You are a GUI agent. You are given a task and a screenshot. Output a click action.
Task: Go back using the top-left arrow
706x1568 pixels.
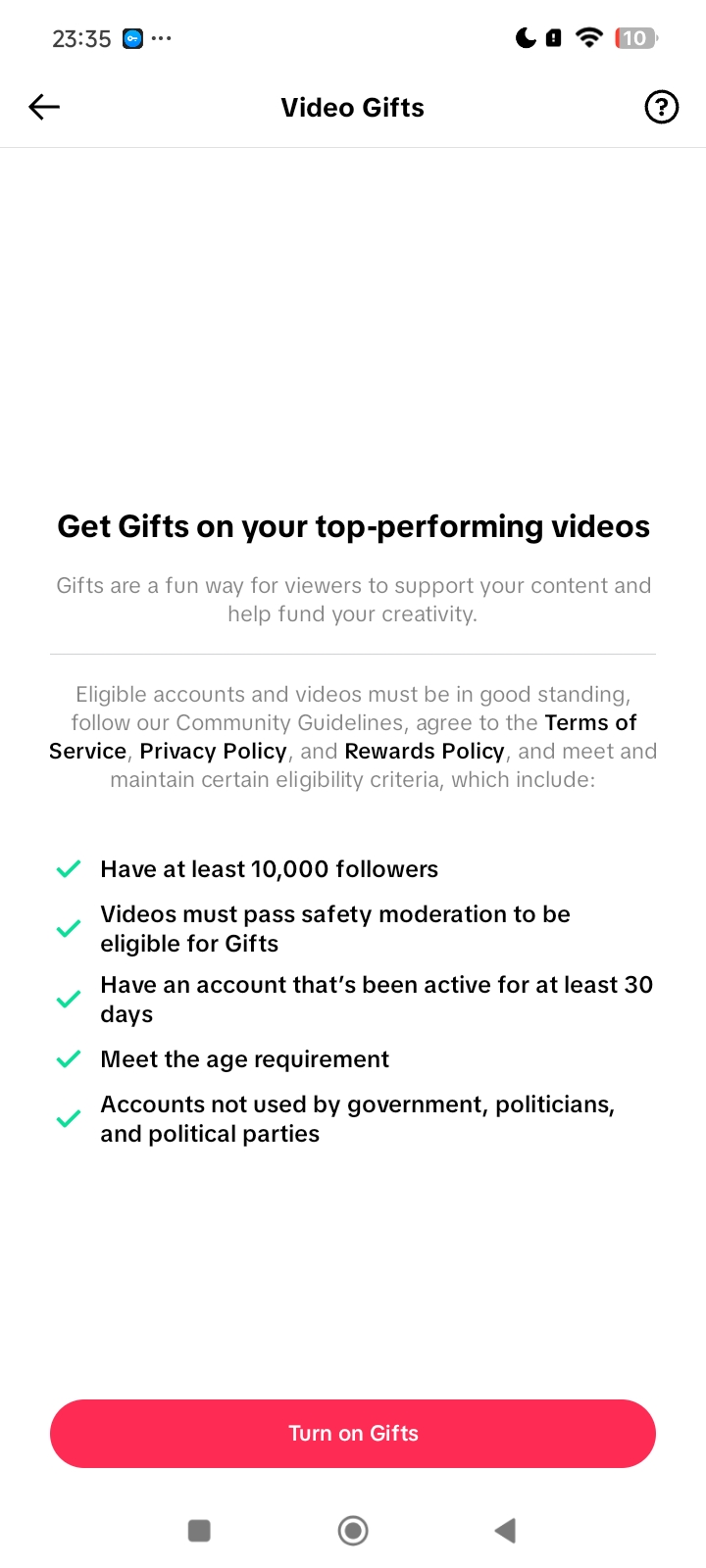[44, 107]
